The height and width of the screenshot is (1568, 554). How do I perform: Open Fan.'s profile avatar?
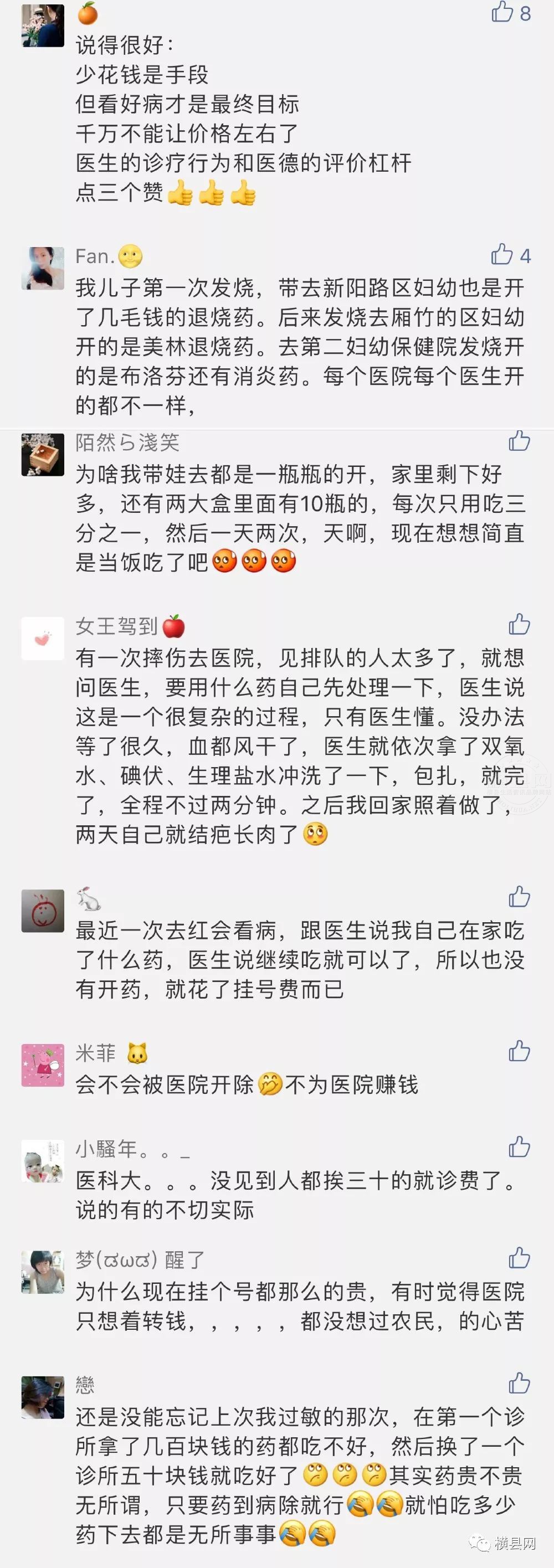click(x=43, y=269)
